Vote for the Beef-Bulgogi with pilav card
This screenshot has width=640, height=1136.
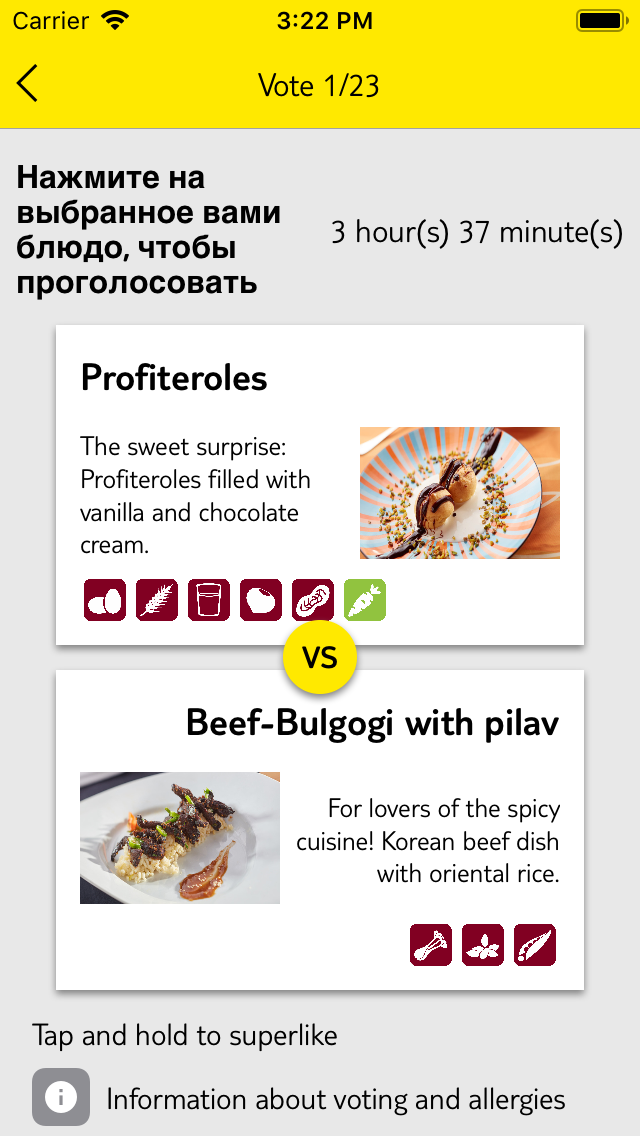coord(320,830)
